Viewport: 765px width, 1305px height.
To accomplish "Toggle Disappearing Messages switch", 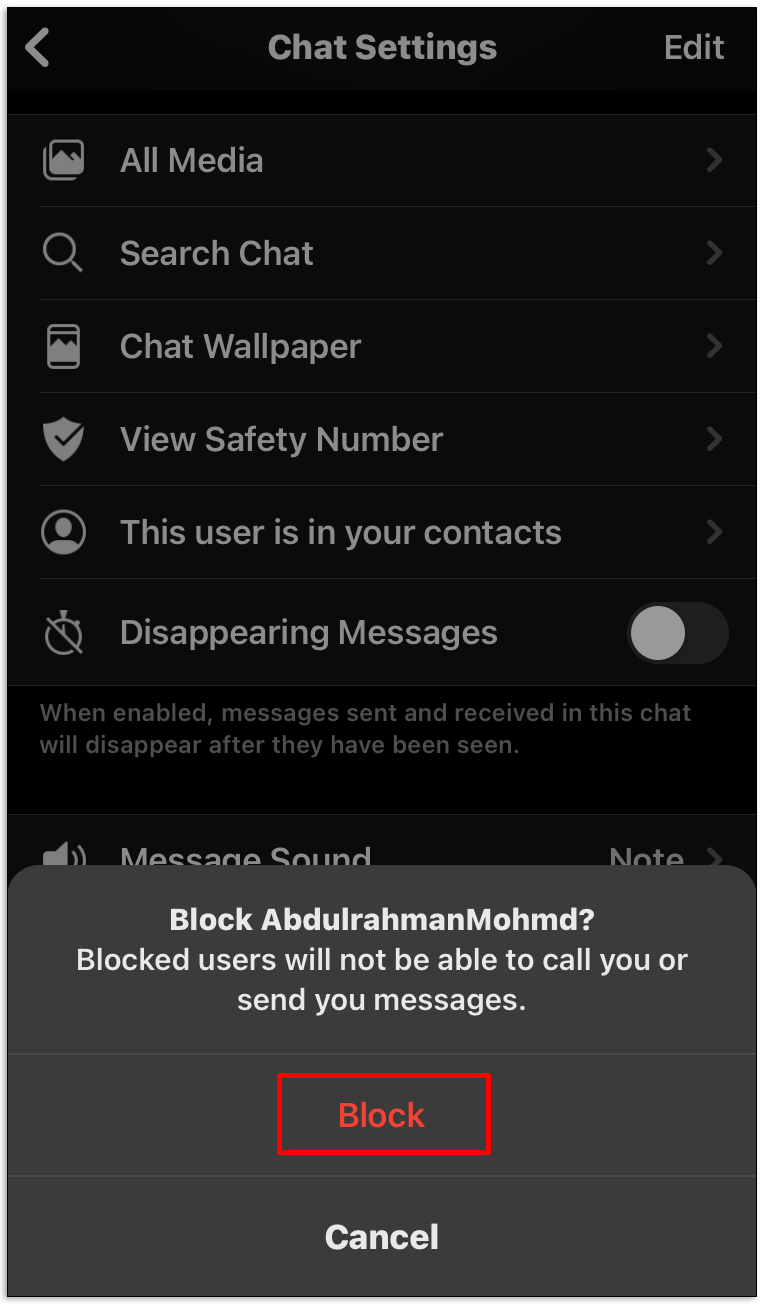I will click(x=676, y=632).
